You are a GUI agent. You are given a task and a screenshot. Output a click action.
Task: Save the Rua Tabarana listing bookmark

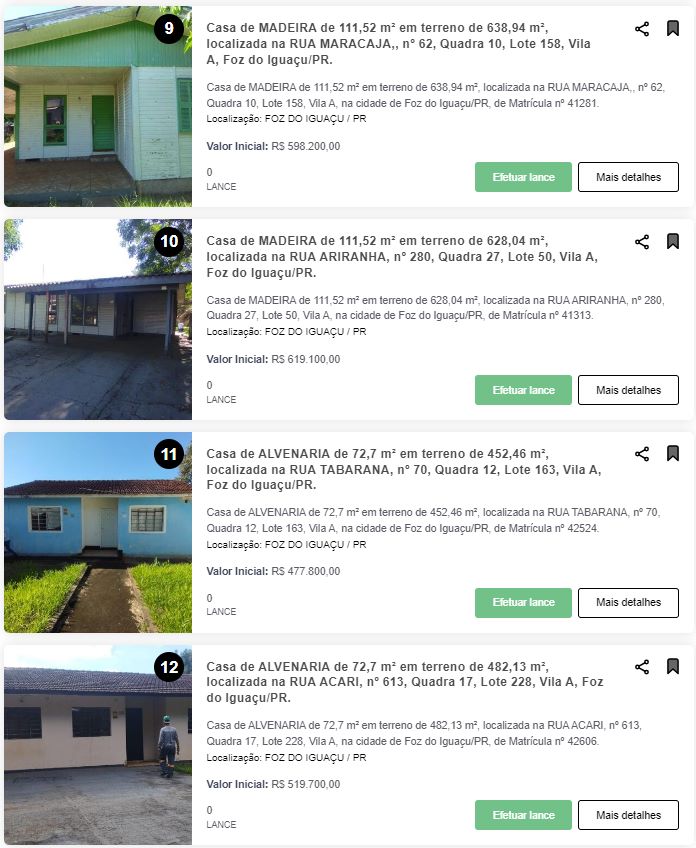673,454
